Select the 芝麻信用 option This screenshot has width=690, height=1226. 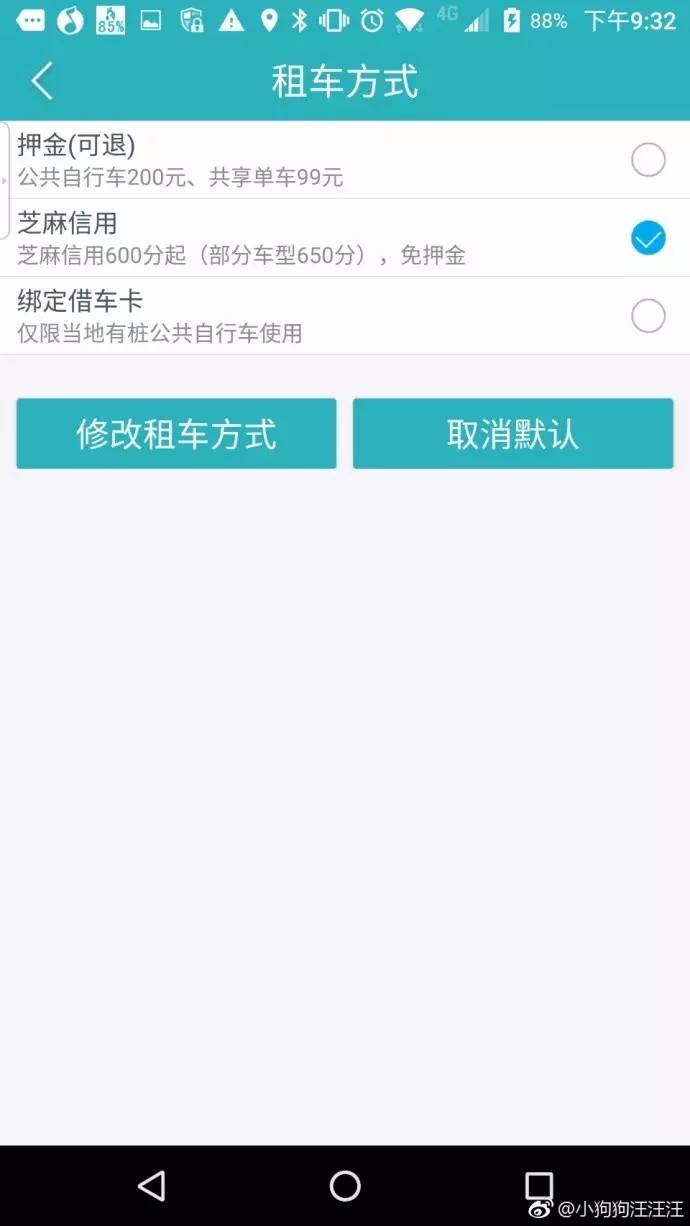[648, 238]
